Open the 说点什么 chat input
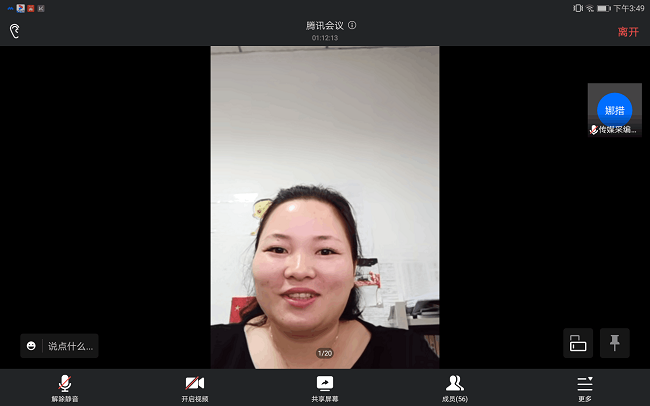 60,346
